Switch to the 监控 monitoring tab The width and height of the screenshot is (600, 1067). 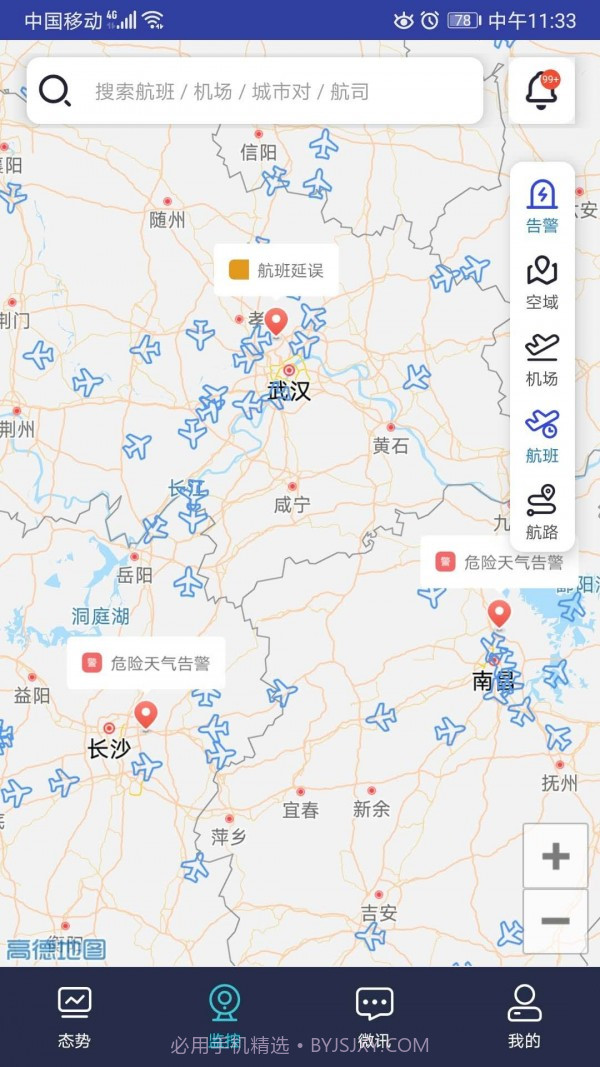click(225, 1016)
